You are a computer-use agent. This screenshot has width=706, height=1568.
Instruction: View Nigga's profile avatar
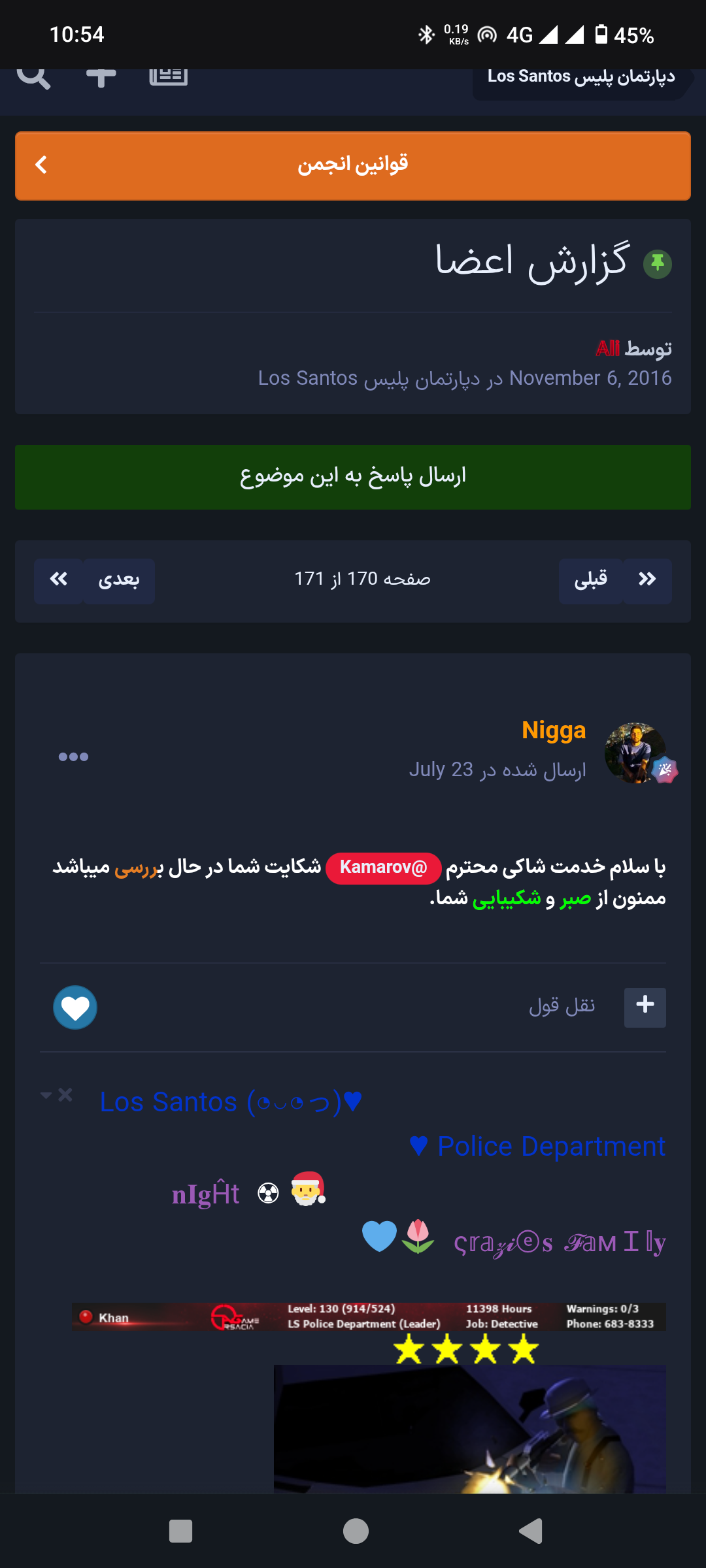(635, 753)
